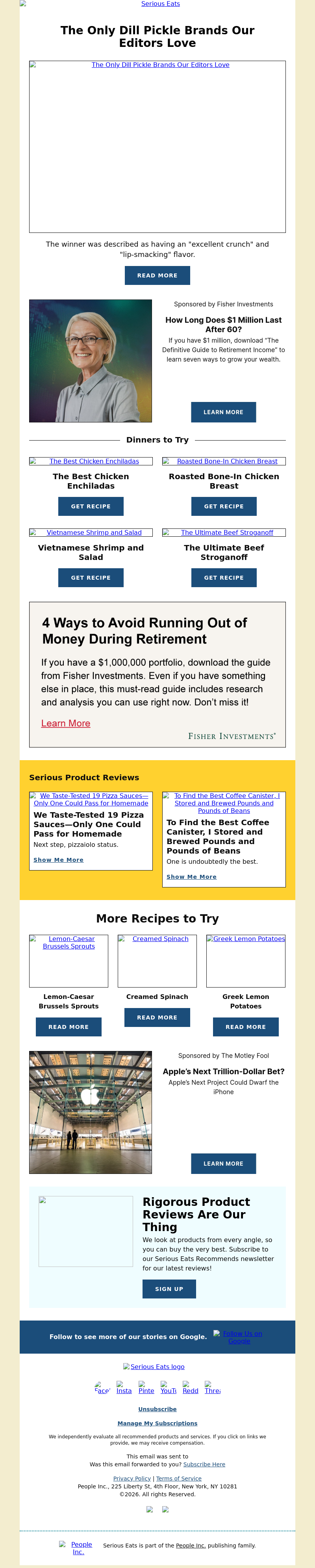The width and height of the screenshot is (315, 1568).
Task: Tap Show Me More for pizza sauces review
Action: tap(58, 860)
